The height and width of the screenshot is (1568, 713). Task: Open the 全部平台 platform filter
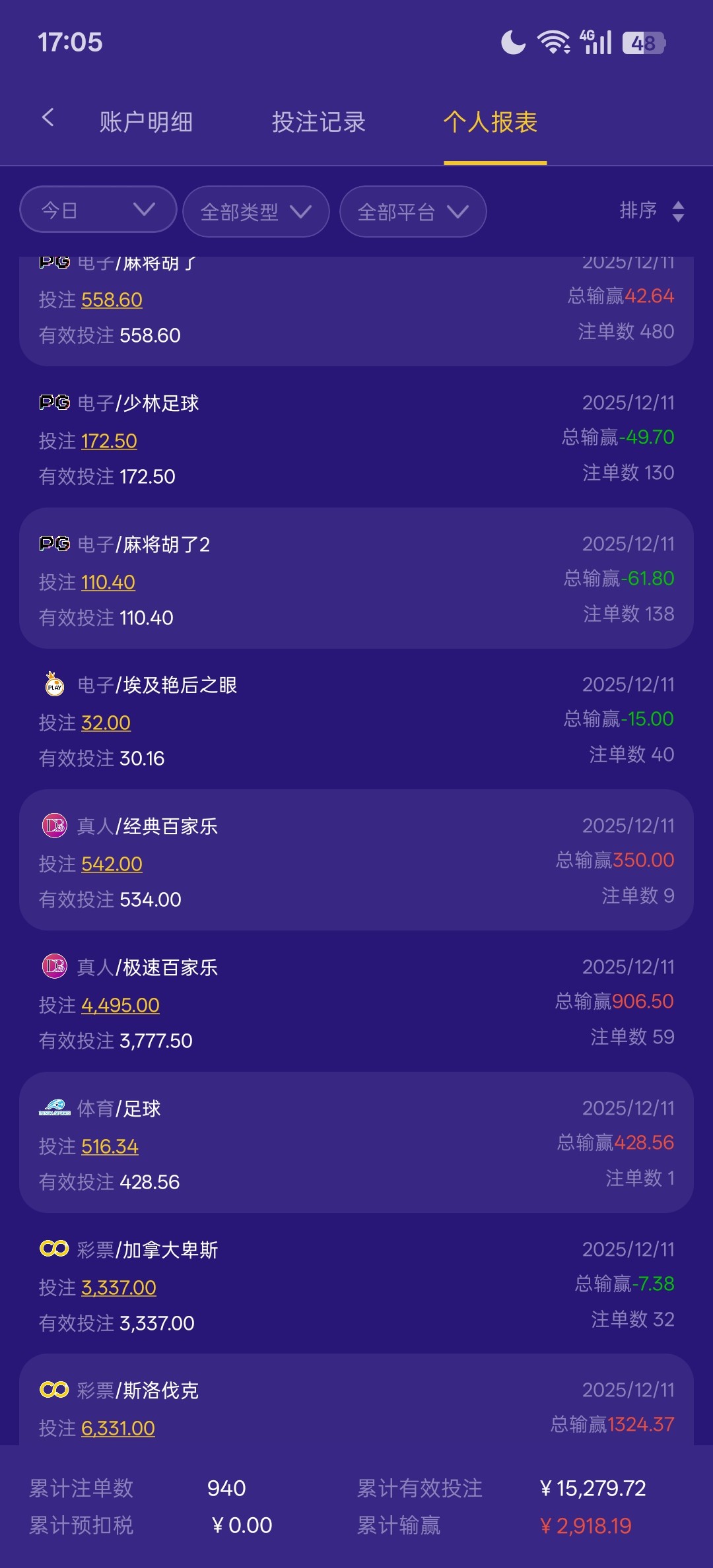(x=413, y=212)
